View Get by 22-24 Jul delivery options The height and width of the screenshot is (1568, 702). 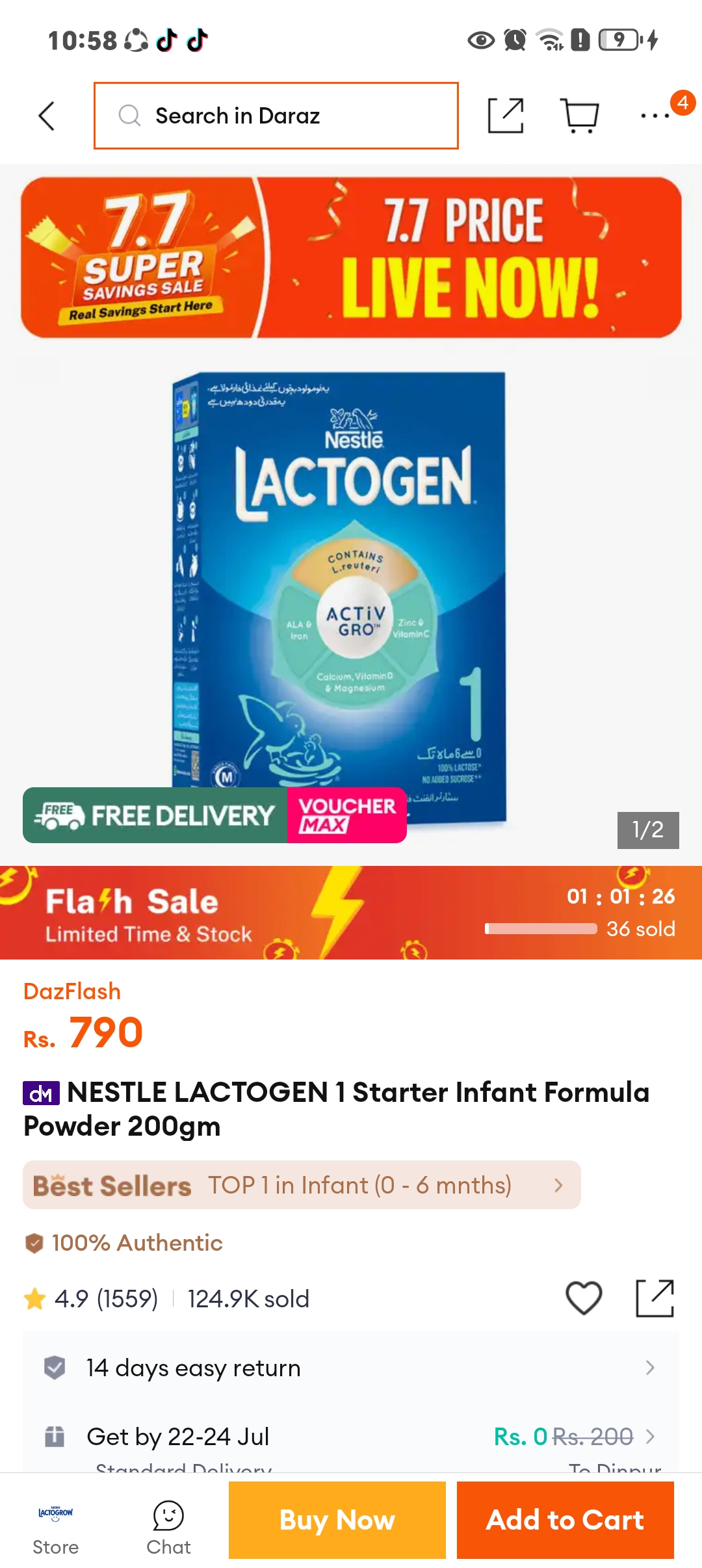[x=351, y=1436]
